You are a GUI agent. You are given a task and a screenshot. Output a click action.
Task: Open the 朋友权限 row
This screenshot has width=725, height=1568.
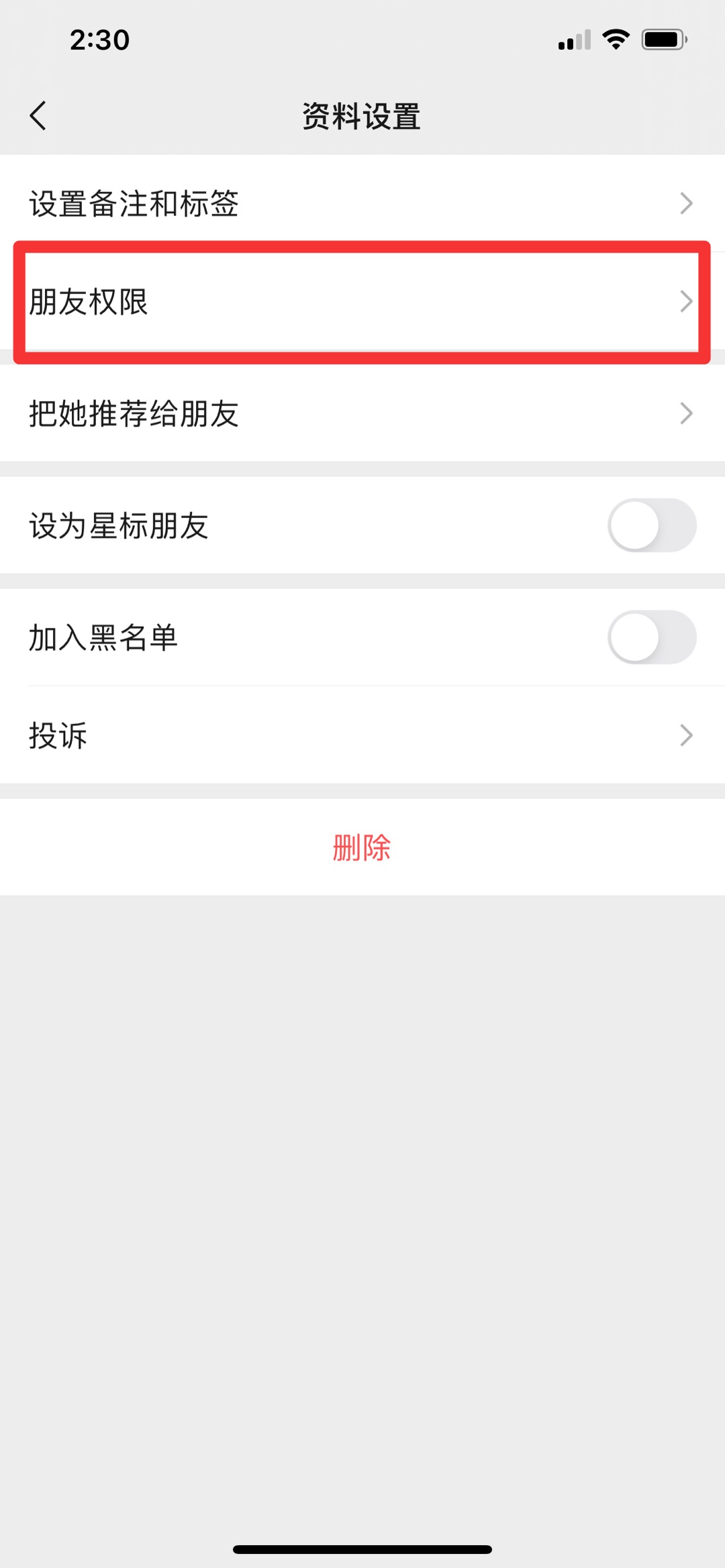362,301
